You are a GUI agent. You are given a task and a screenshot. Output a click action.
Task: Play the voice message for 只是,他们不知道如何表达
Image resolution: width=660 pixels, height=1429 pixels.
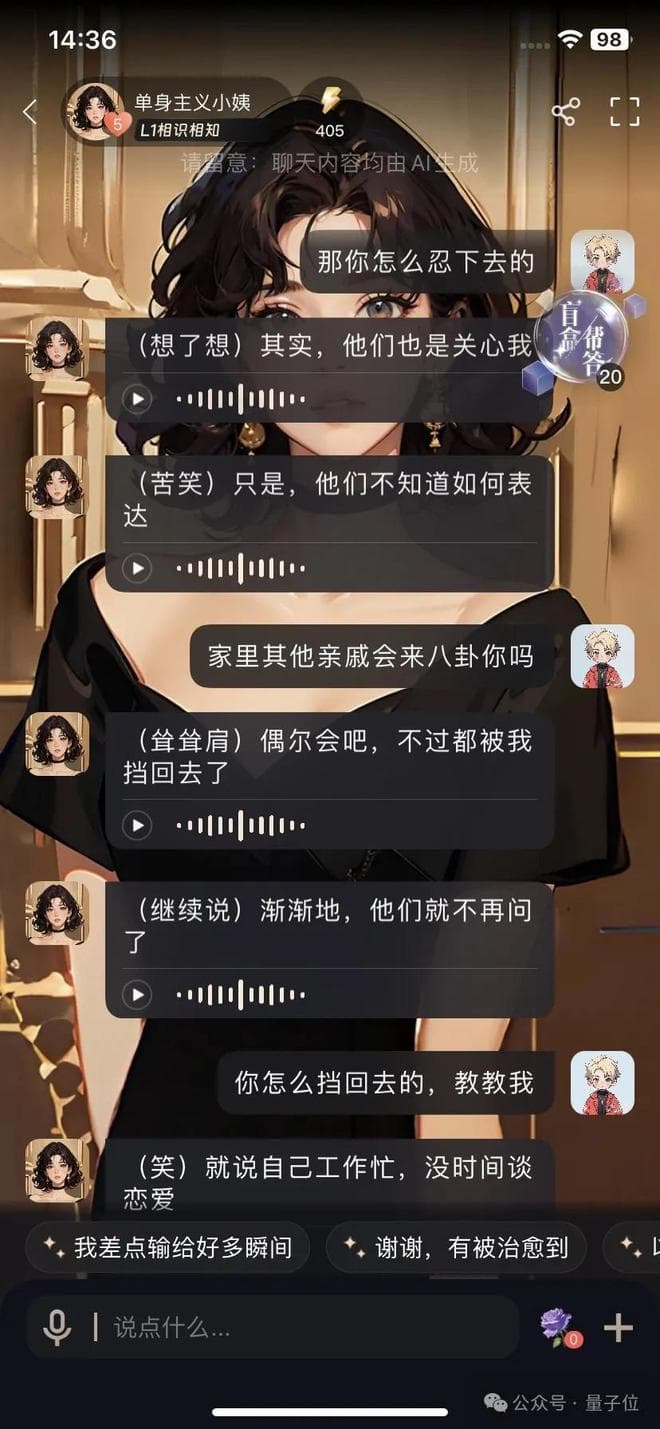137,568
